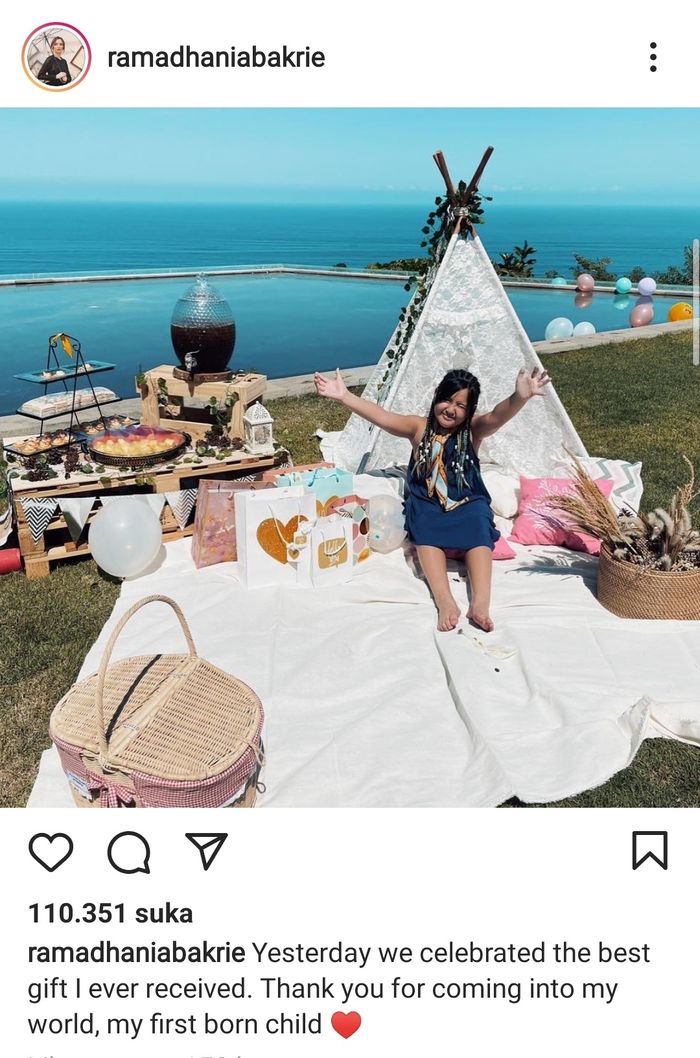The height and width of the screenshot is (1058, 700).
Task: Like this post with the heart icon
Action: (x=50, y=852)
